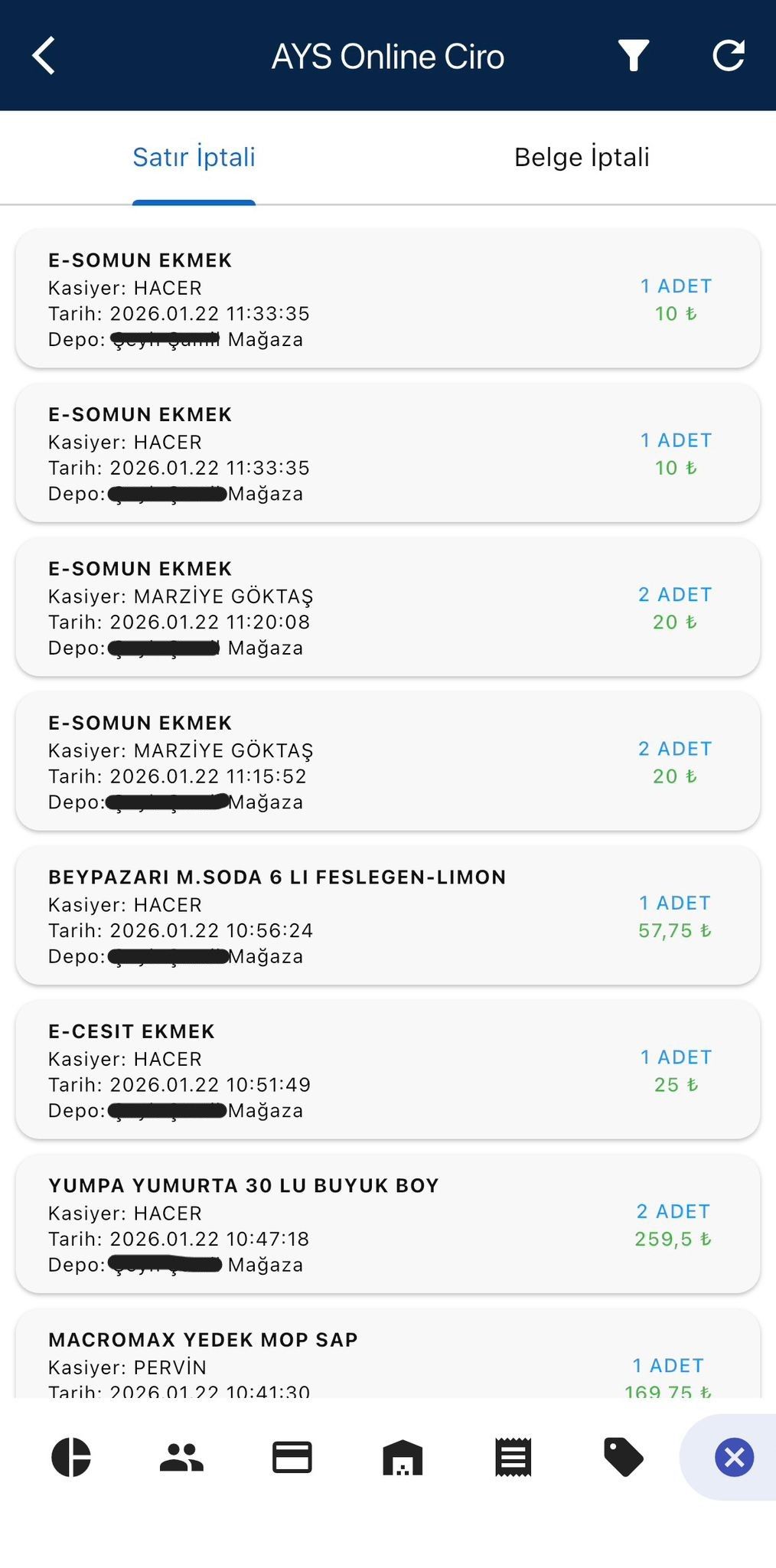
Task: Open E-SOMUN EKMEK entry from 11:20:08
Action: (x=387, y=607)
